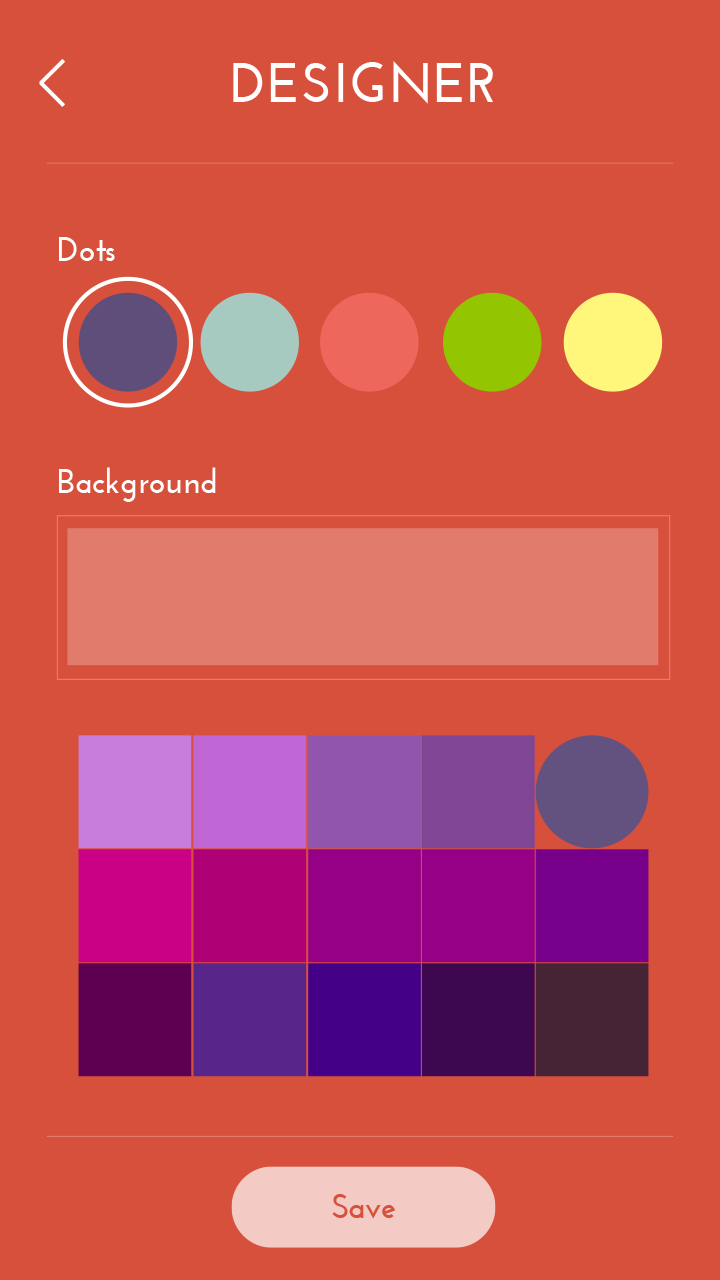Select the purple dot under Dots
The image size is (720, 1280).
pos(128,342)
